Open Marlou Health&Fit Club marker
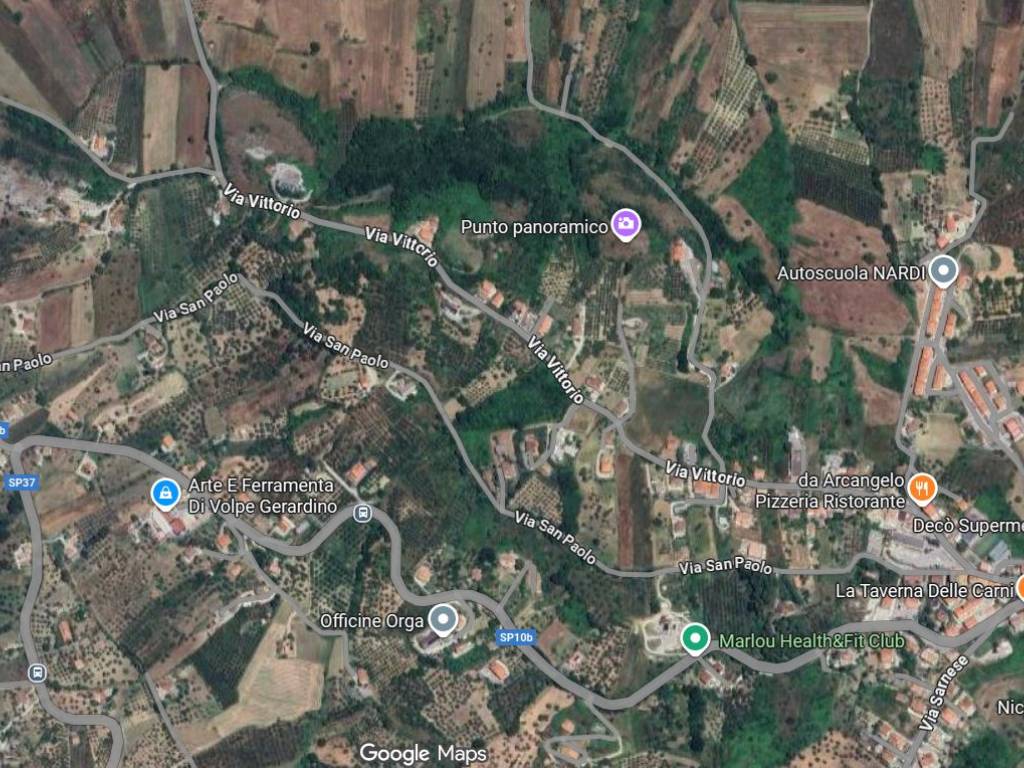Screen dimensions: 1024x768 click(x=694, y=638)
